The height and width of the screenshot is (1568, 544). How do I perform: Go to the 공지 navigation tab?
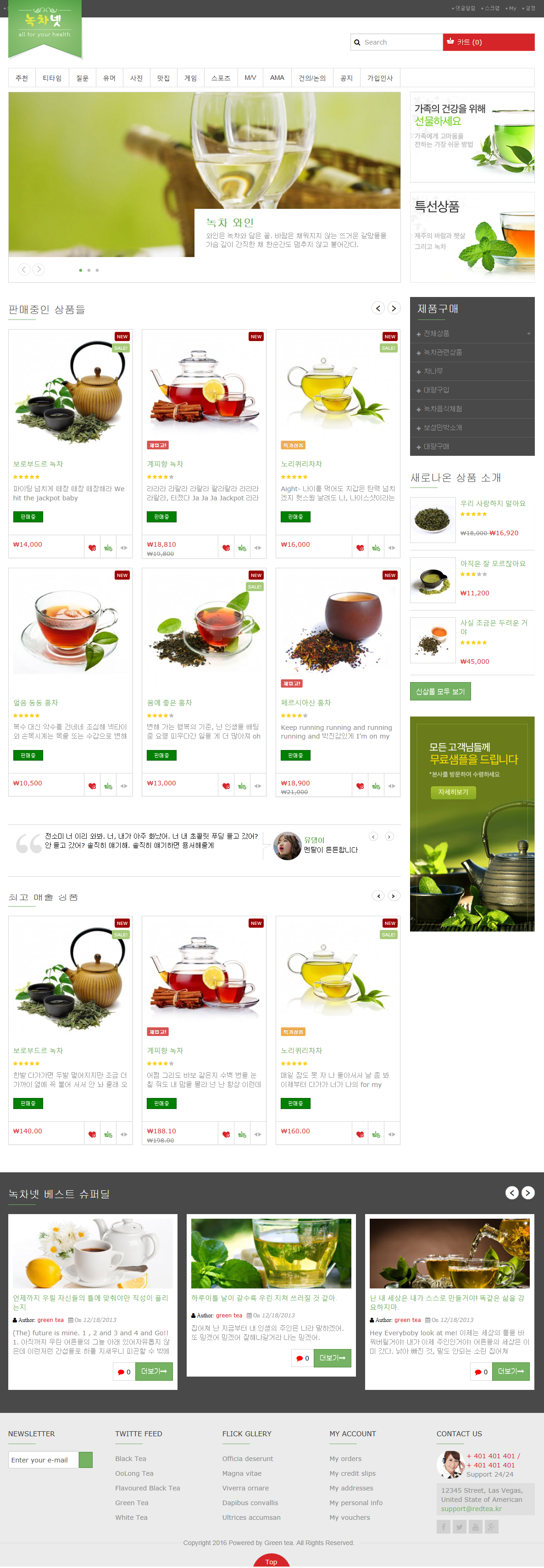(346, 78)
